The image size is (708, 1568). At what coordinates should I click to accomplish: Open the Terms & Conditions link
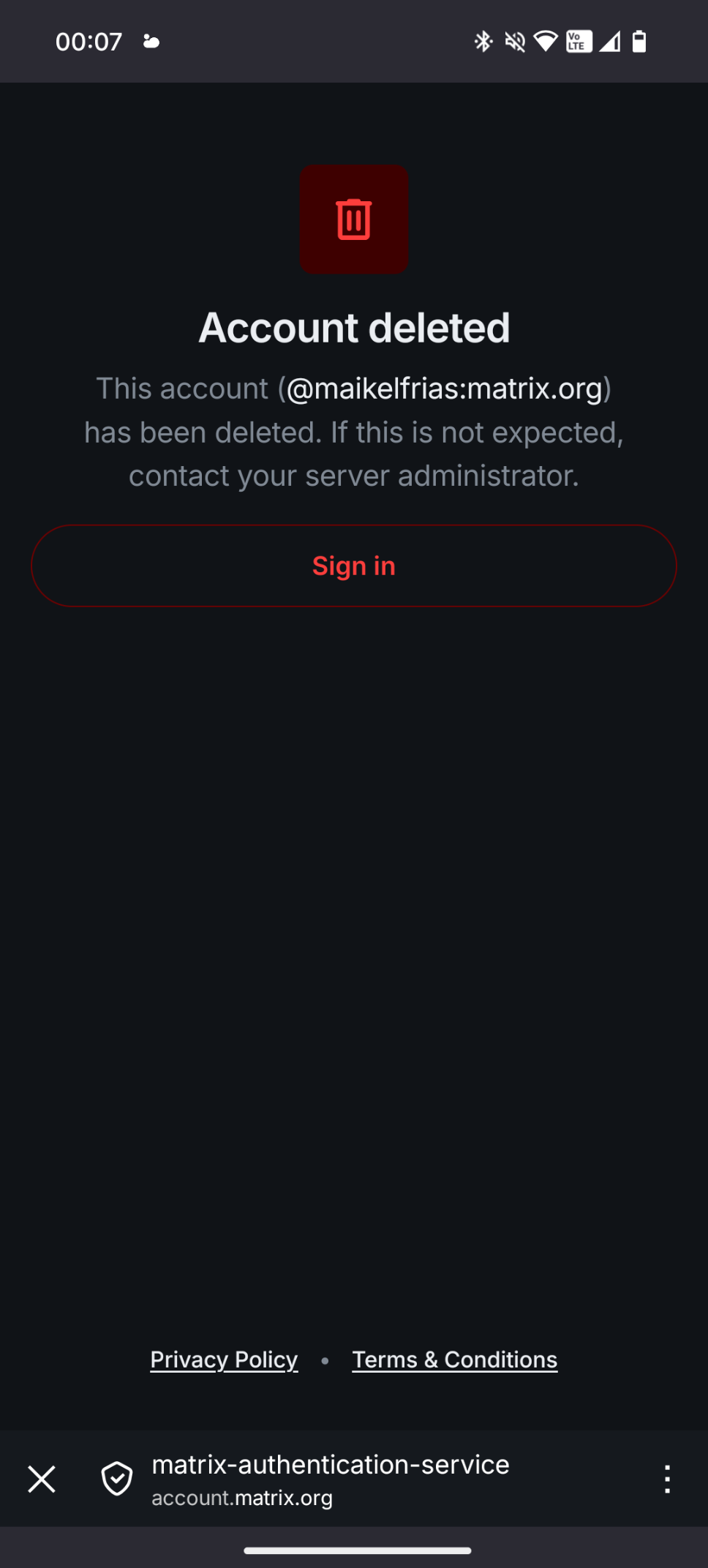[454, 1359]
